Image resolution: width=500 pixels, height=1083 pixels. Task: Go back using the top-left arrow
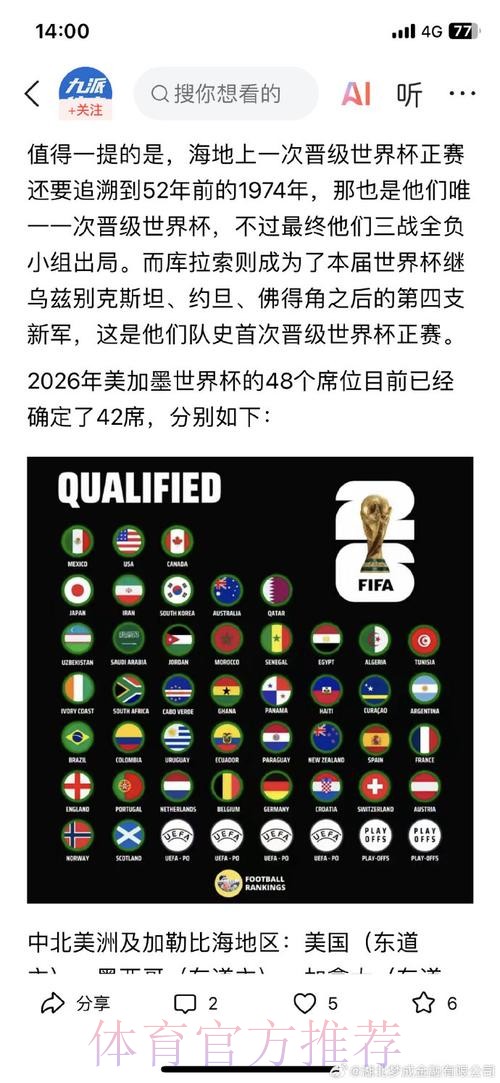click(x=32, y=94)
